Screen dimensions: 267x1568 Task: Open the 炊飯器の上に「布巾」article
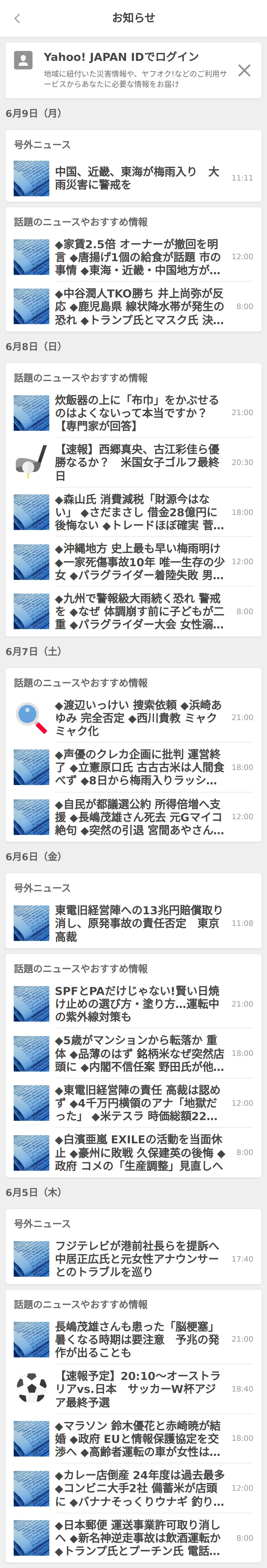point(137,413)
